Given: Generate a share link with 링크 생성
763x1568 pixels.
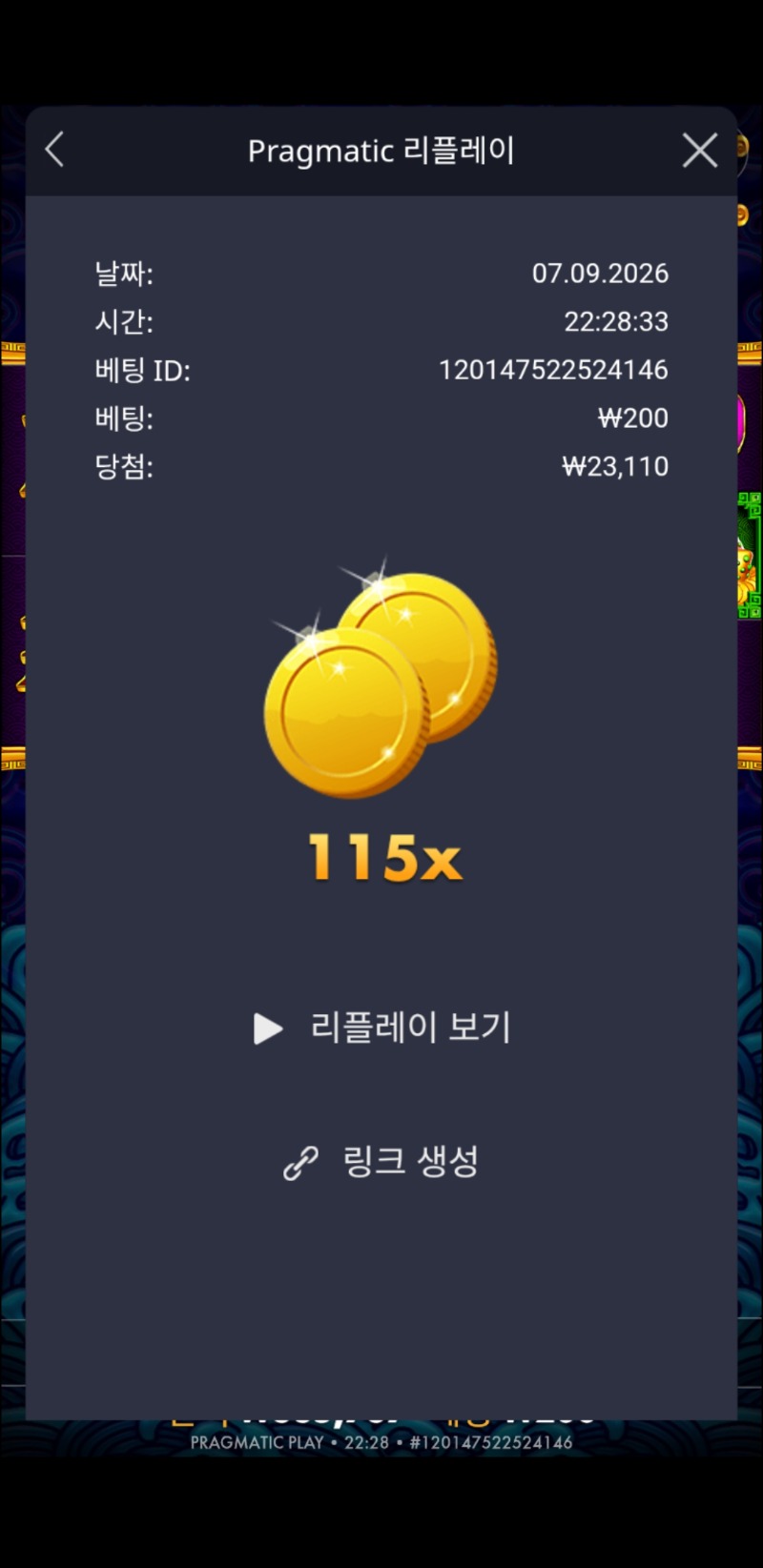Looking at the screenshot, I should [x=381, y=1162].
